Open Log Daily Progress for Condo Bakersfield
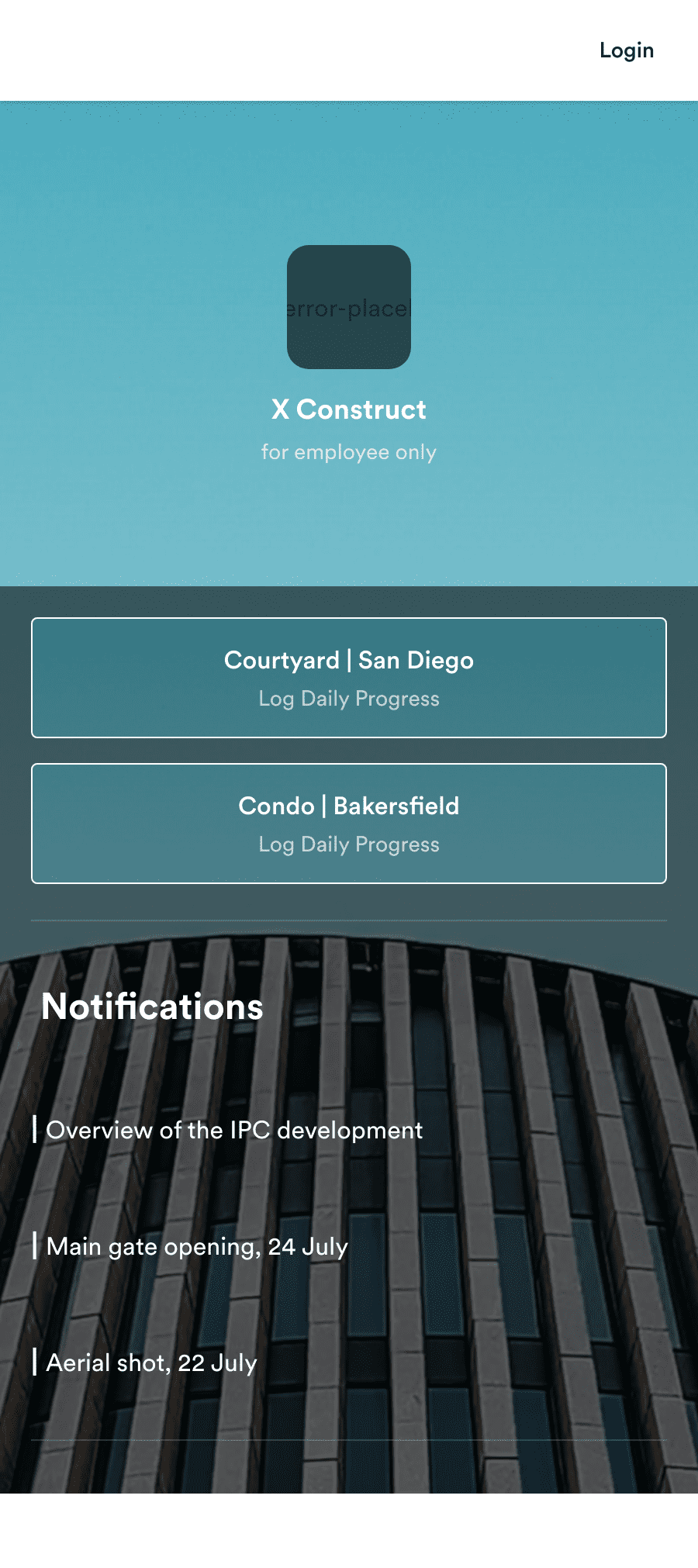Image resolution: width=698 pixels, height=1568 pixels. [348, 844]
